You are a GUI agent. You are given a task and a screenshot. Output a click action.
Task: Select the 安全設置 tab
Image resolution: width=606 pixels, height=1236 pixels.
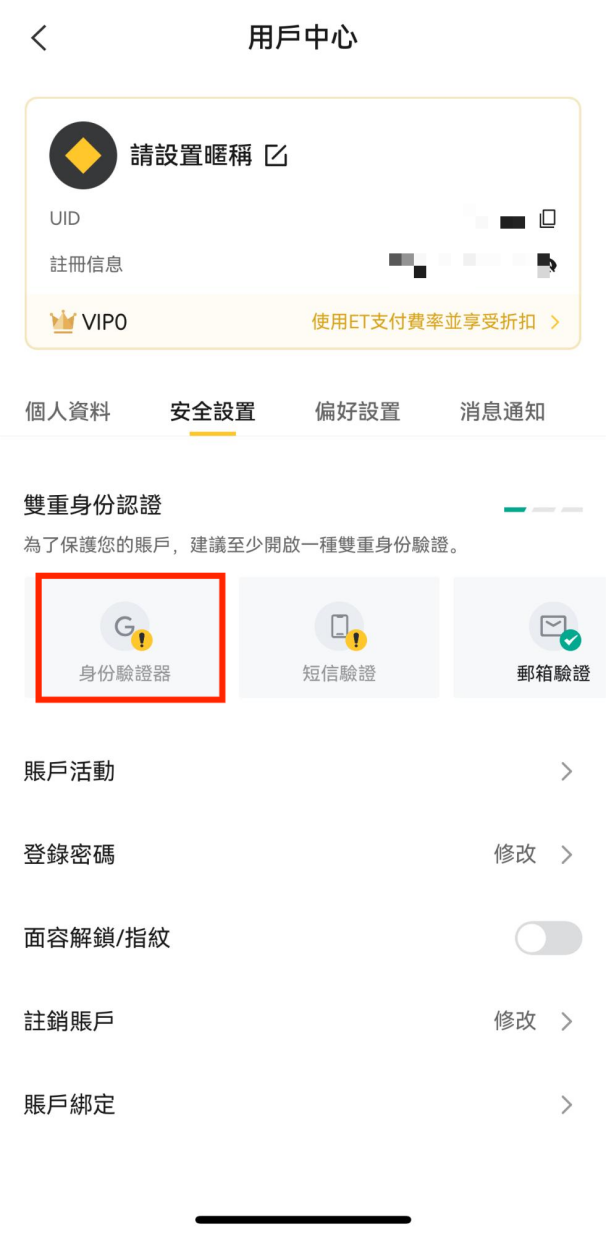pyautogui.click(x=212, y=411)
